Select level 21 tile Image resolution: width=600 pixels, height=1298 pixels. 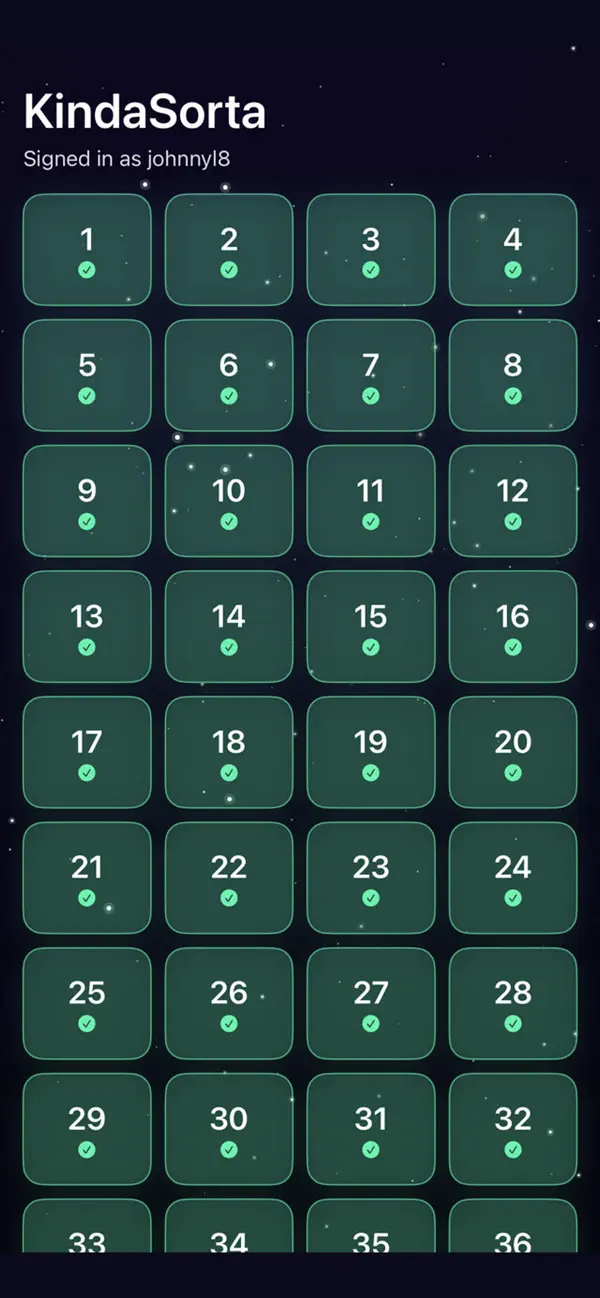(87, 878)
